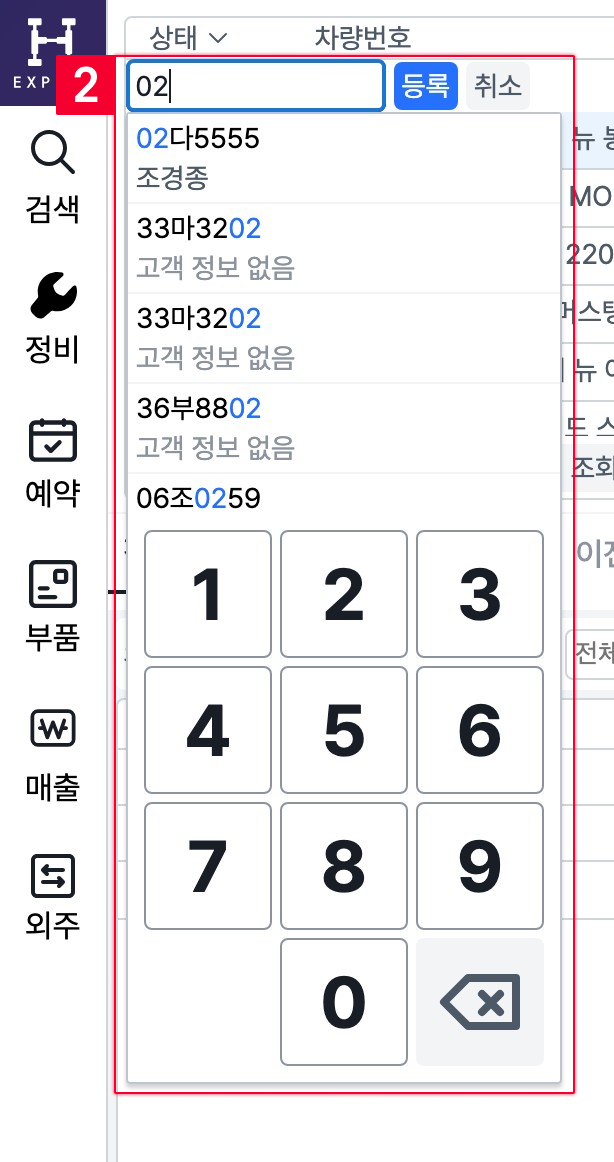Tap the vehicle number input field

click(255, 86)
